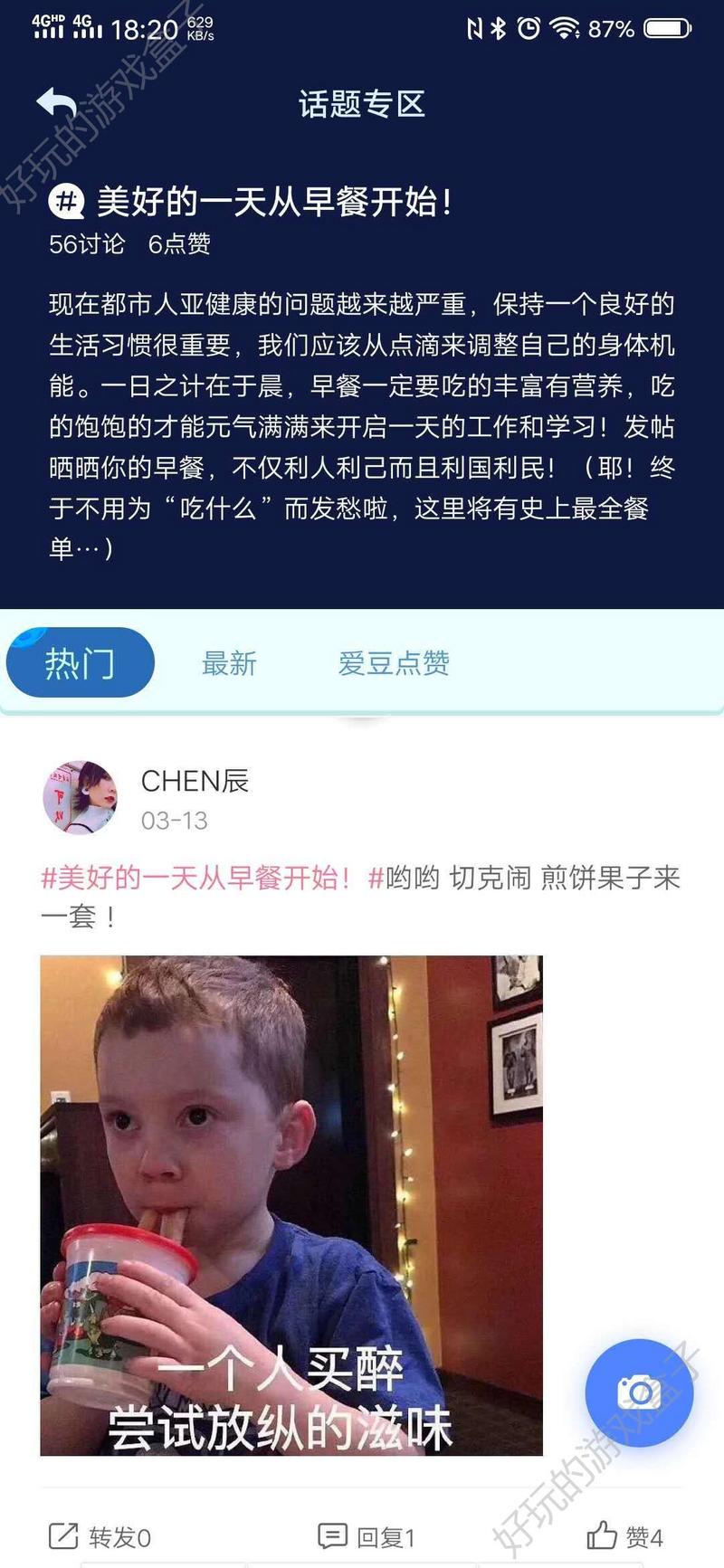View the boy drinking meme image
724x1568 pixels.
(x=291, y=1205)
